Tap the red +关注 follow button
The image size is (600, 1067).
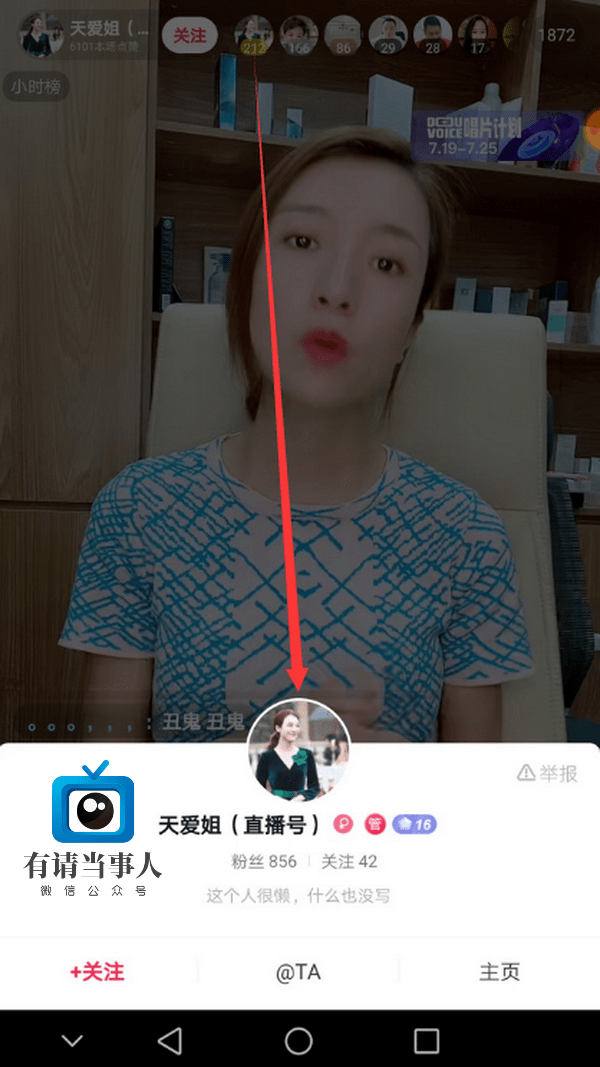[97, 972]
